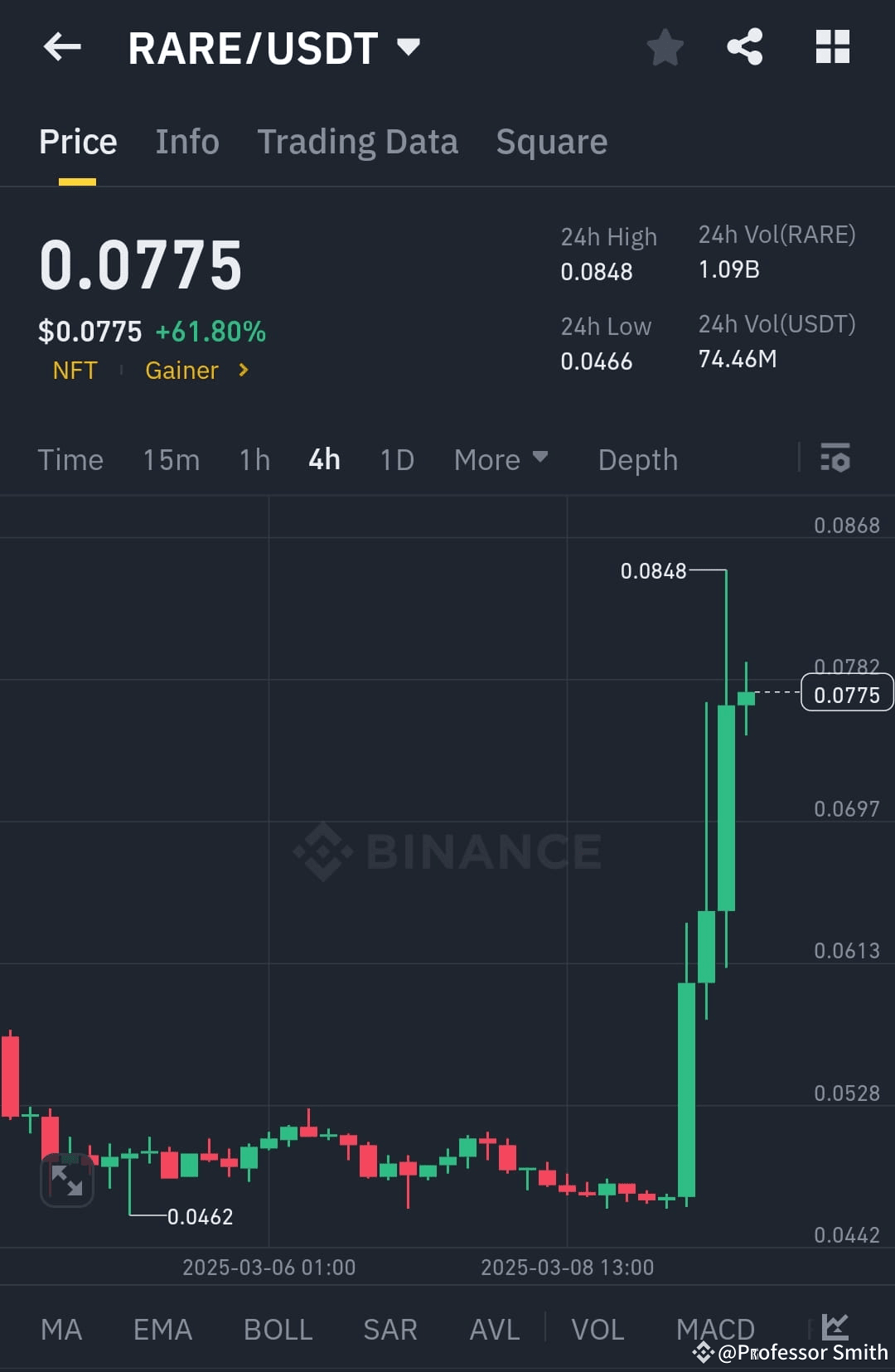
Task: Open the Gainer arrow link
Action: point(243,371)
